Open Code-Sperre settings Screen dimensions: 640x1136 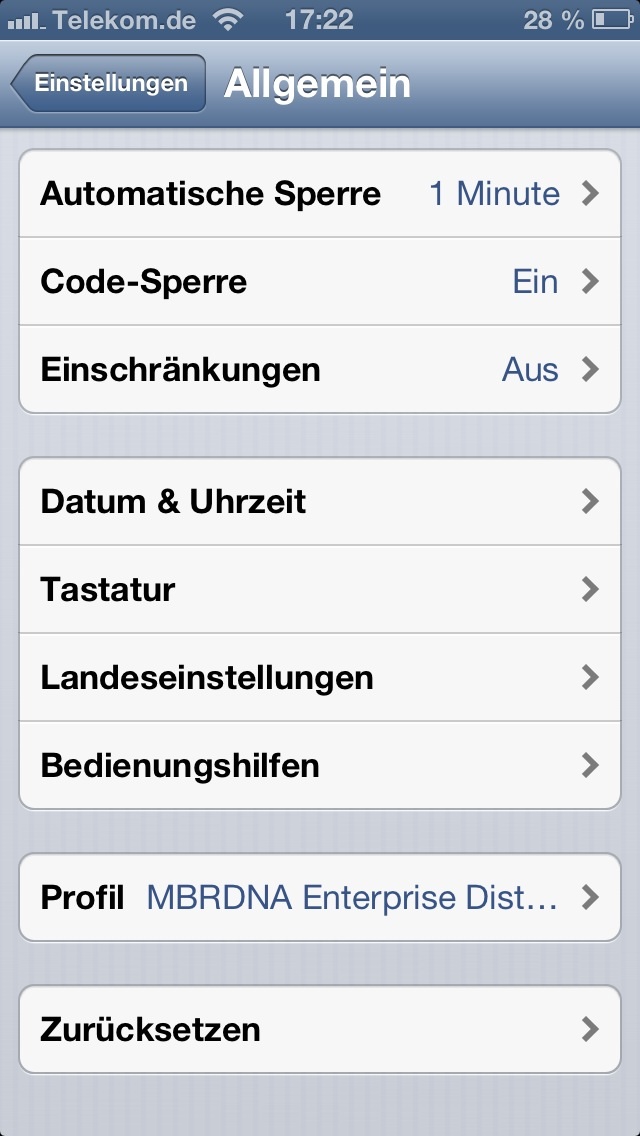[x=320, y=281]
